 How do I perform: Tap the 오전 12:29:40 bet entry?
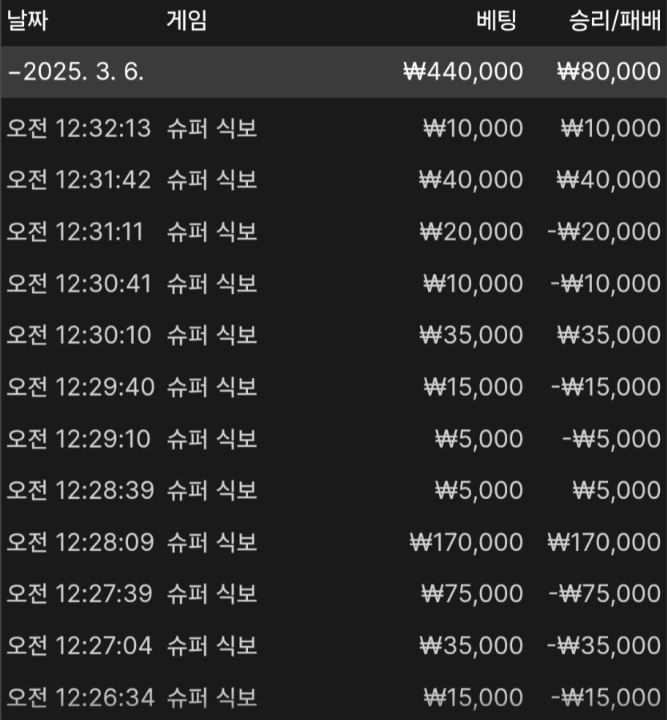pos(333,387)
